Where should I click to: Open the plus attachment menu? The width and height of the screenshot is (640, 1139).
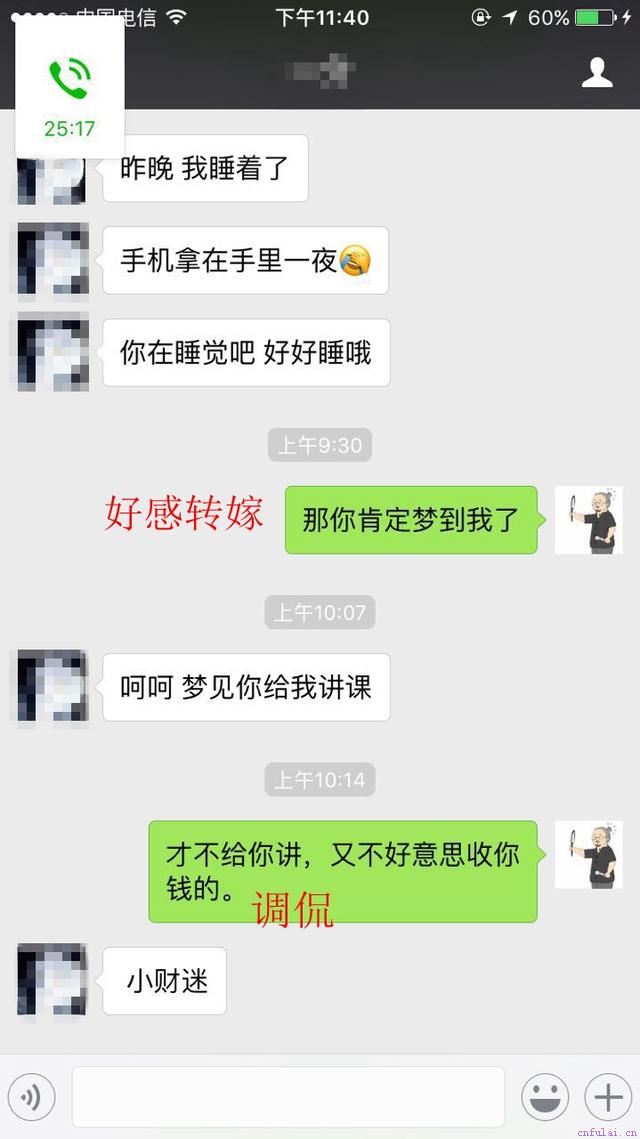pyautogui.click(x=608, y=1097)
